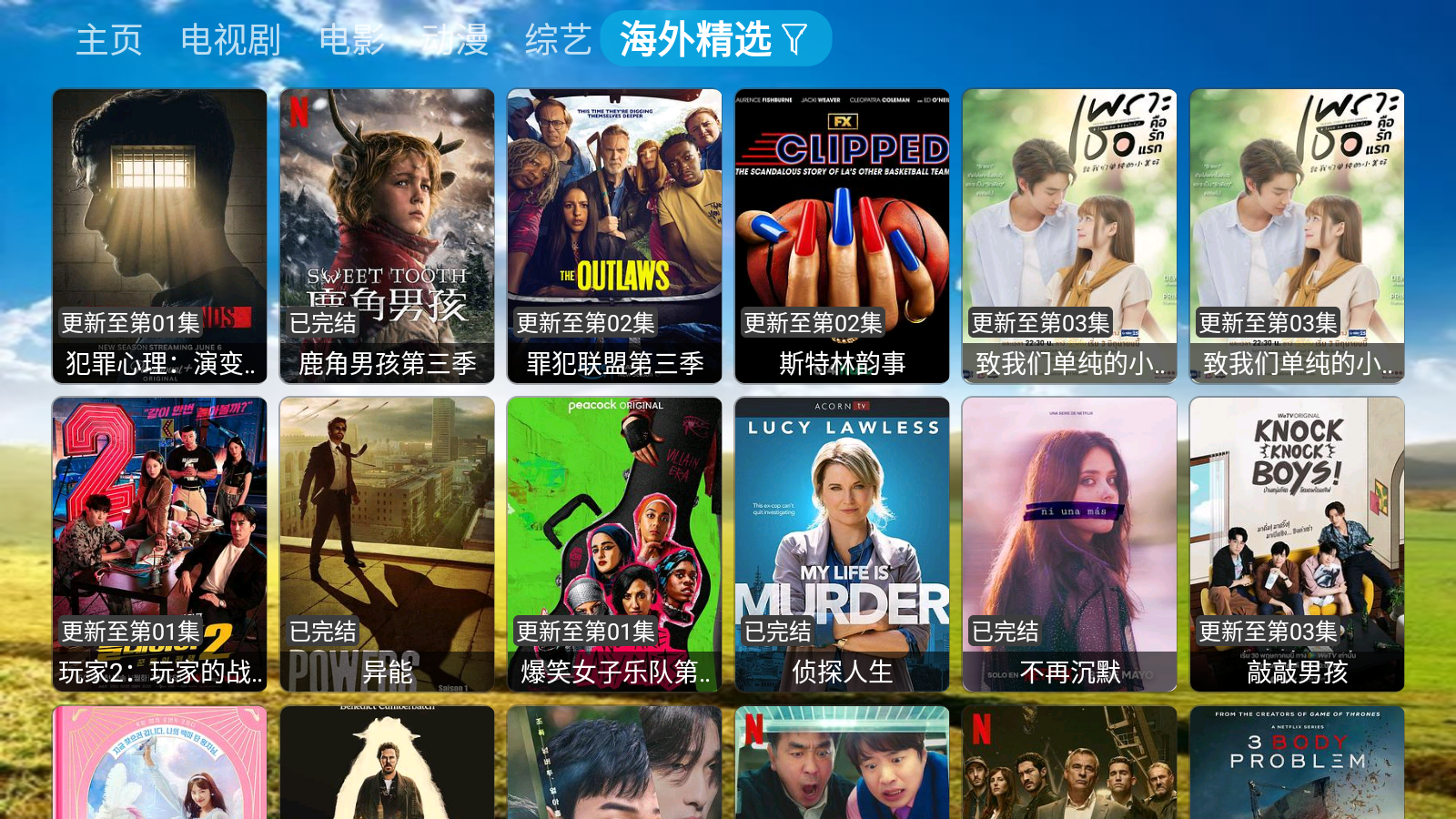Open 敲敲男孩 card
Image resolution: width=1456 pixels, height=819 pixels.
[x=1297, y=543]
